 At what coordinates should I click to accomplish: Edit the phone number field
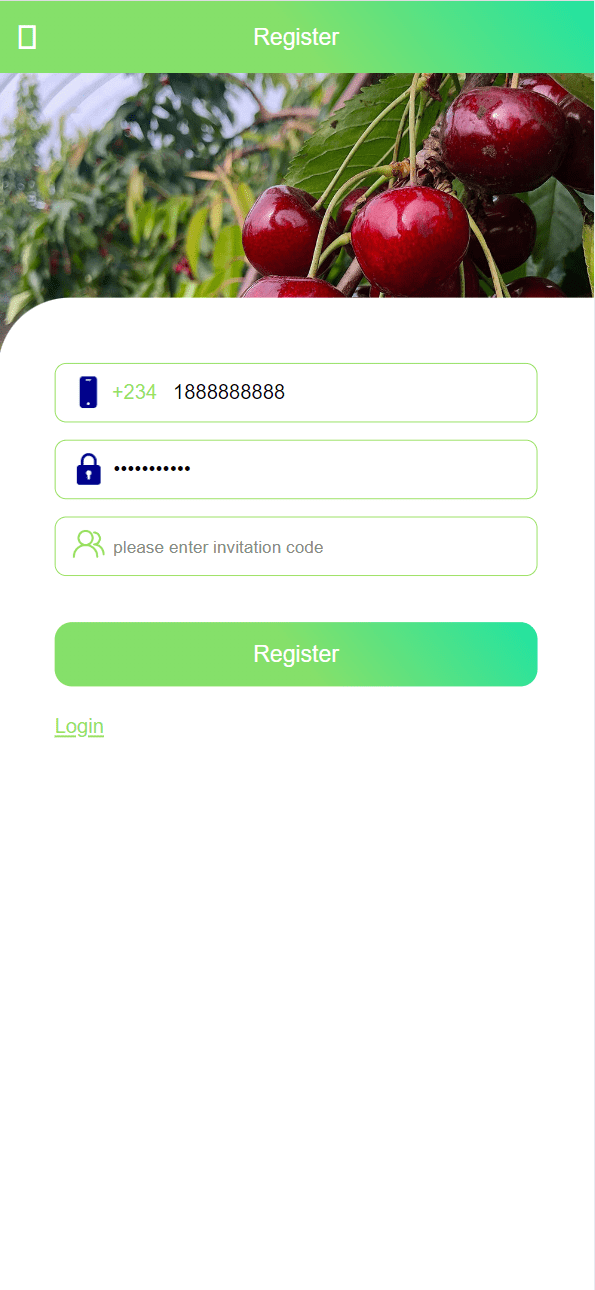tap(348, 393)
